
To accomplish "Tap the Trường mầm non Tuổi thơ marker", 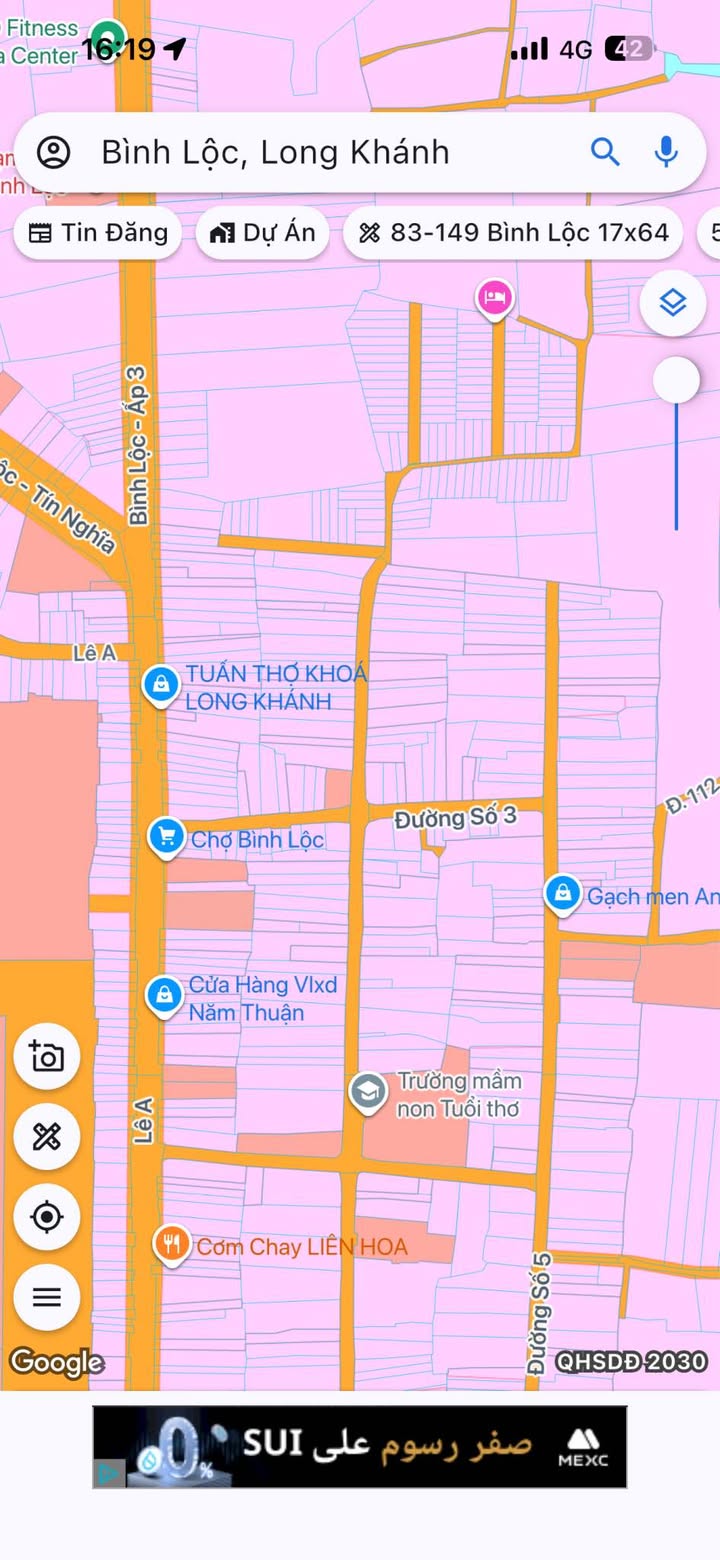I will pyautogui.click(x=368, y=1091).
